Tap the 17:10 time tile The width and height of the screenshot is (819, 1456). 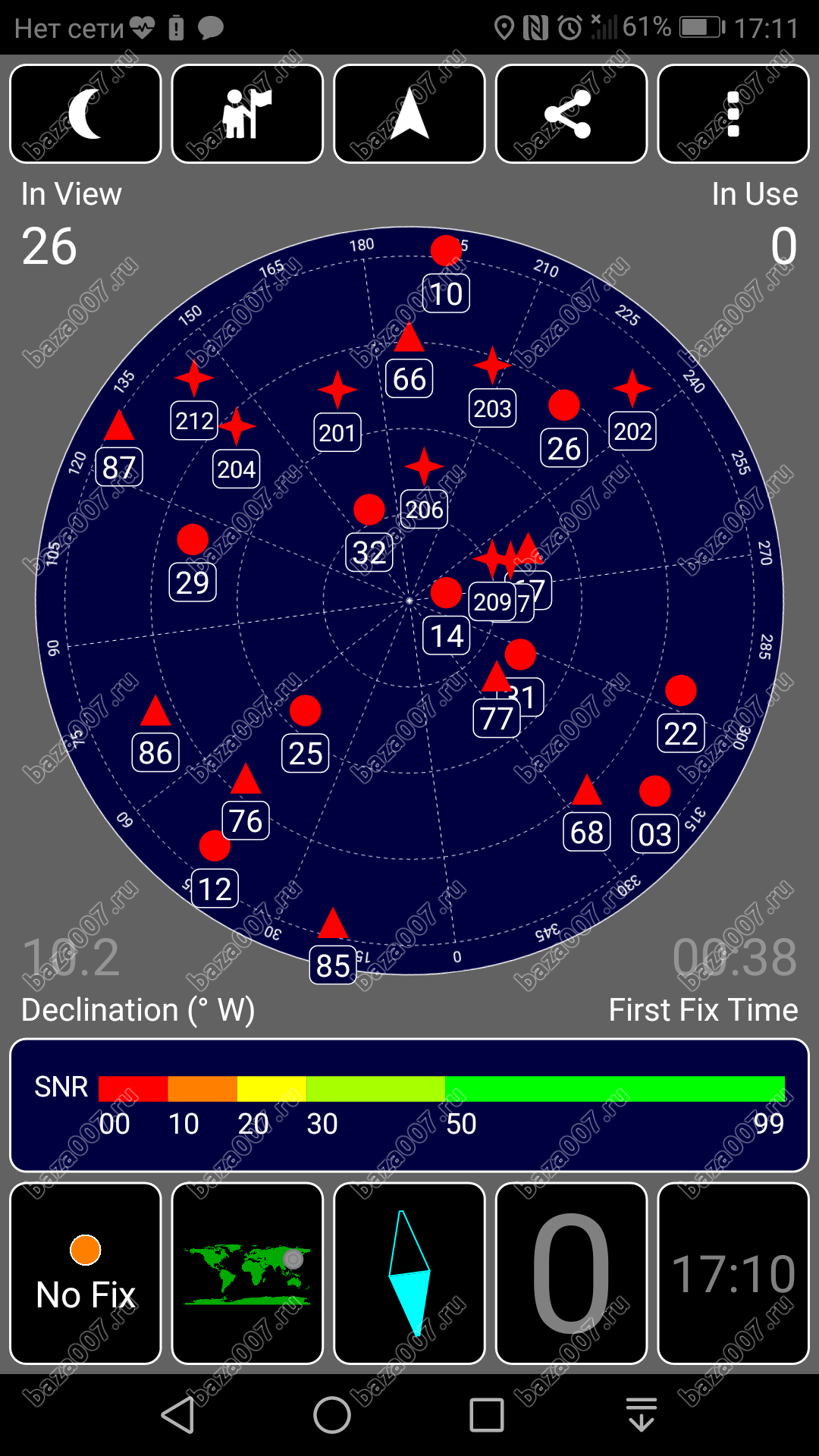pos(733,1273)
